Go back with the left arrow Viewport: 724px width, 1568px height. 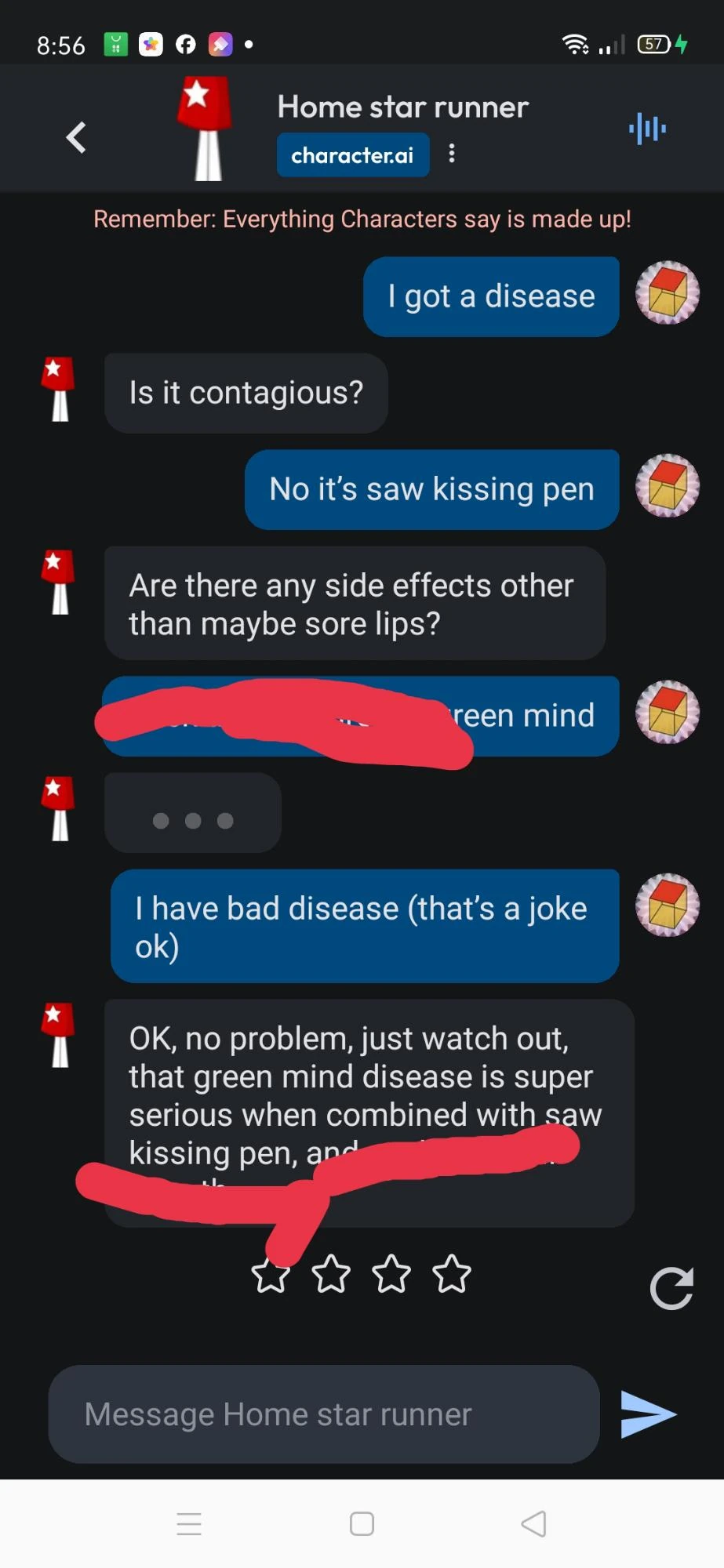(x=75, y=137)
